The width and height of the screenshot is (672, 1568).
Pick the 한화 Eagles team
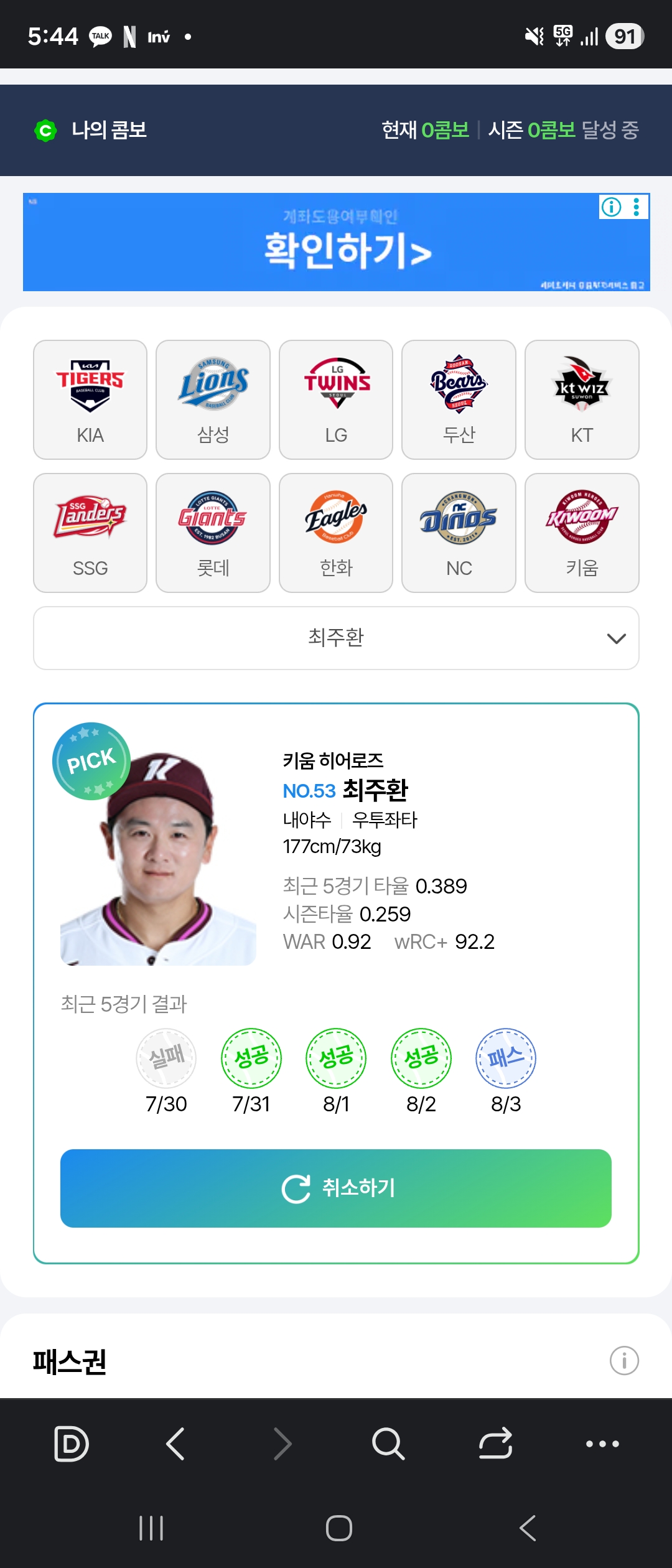pos(336,533)
